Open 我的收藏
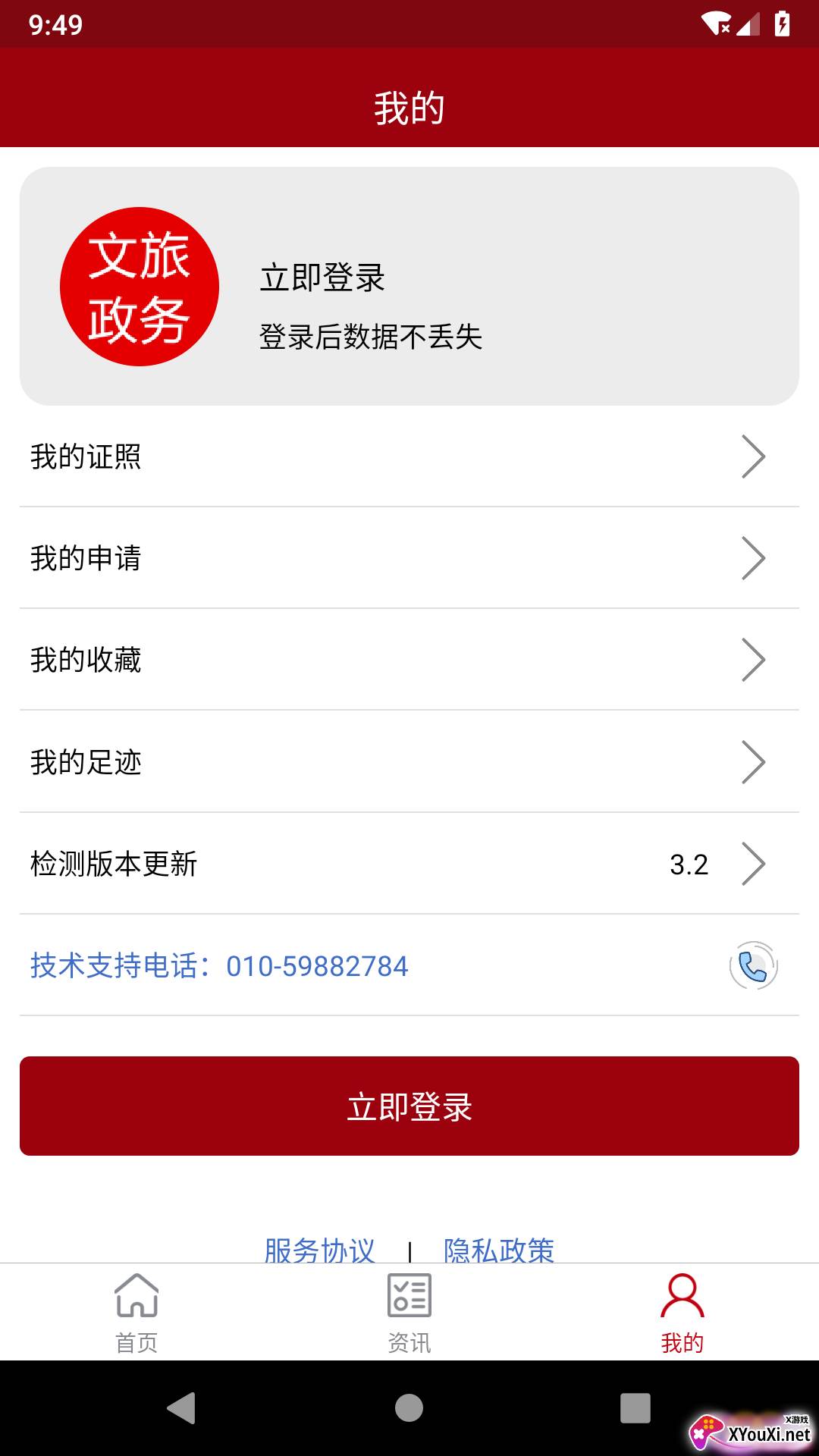The image size is (819, 1456). 409,660
